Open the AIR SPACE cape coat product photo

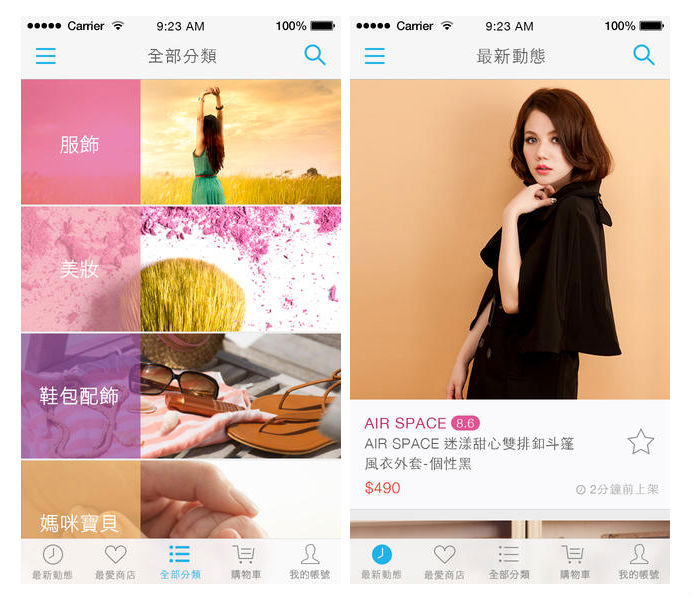click(510, 240)
